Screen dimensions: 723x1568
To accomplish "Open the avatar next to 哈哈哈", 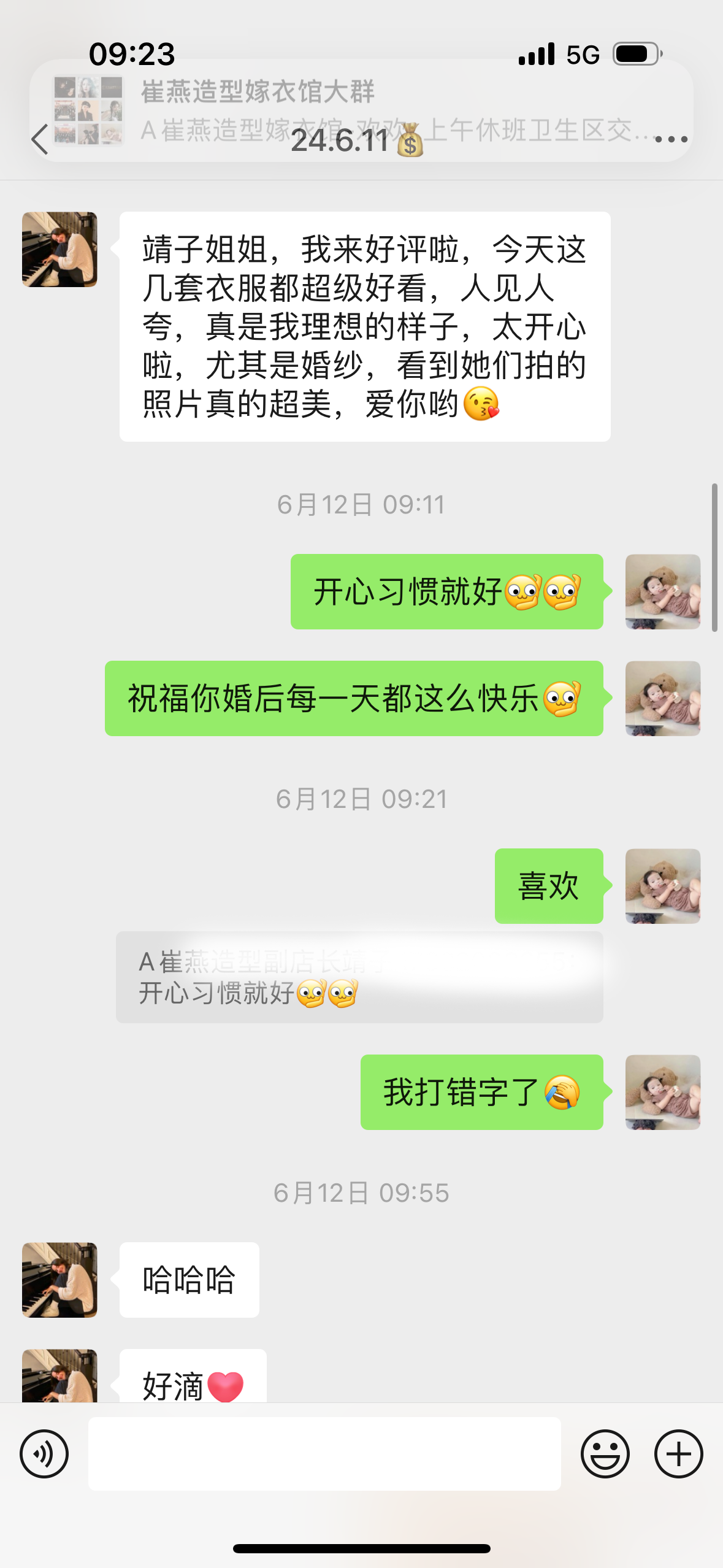I will coord(59,1280).
